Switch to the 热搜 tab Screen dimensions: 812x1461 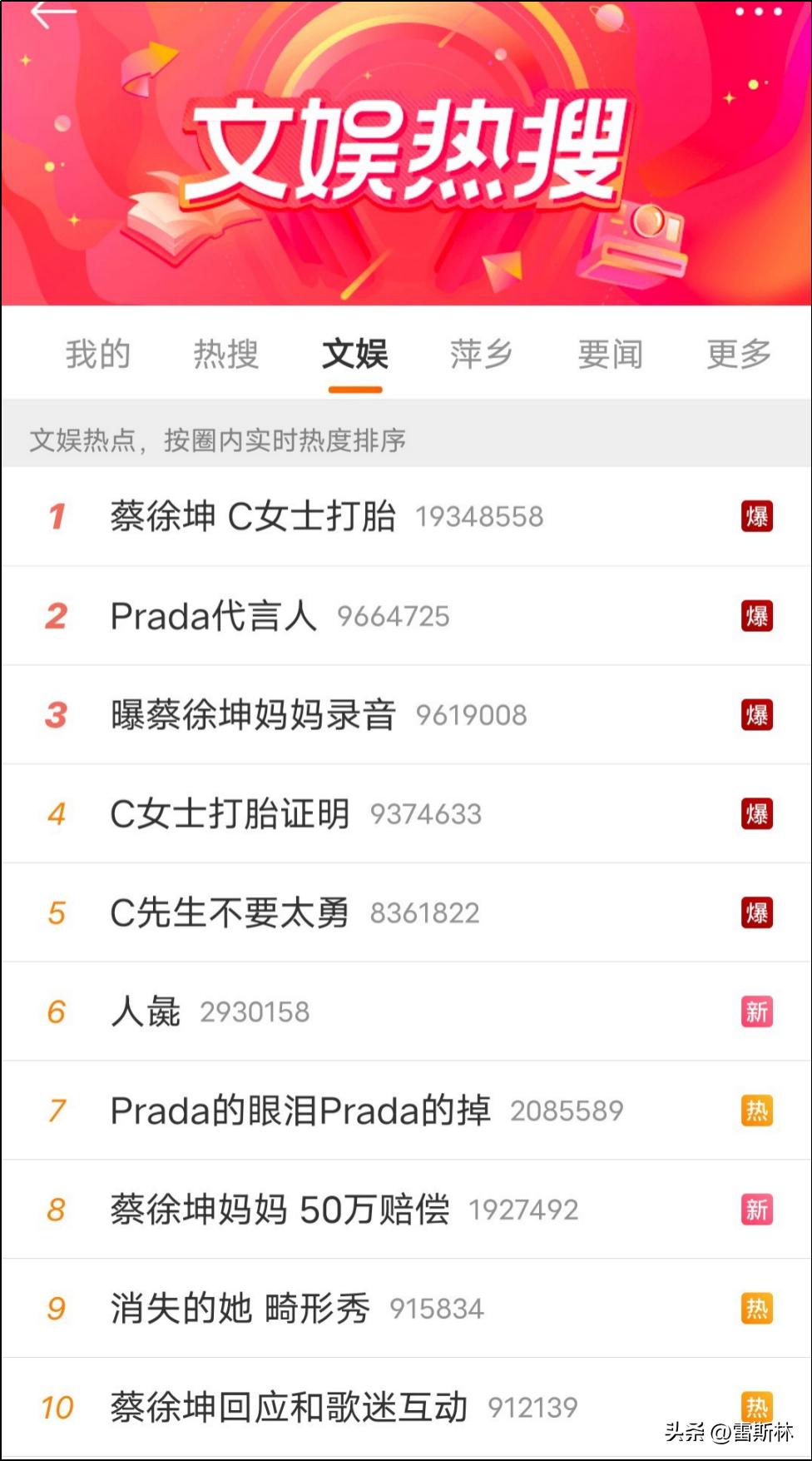point(225,354)
